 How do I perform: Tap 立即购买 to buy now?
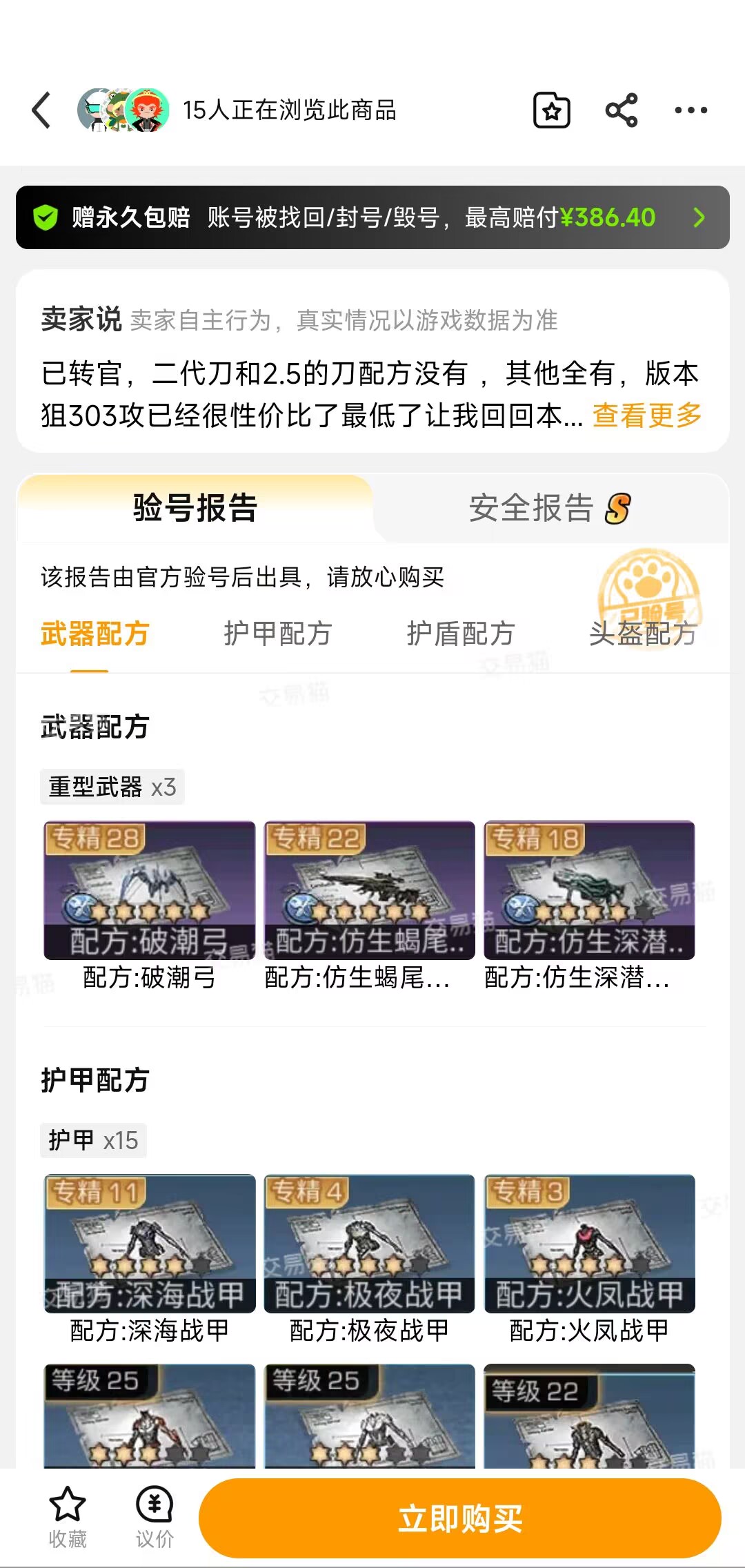click(459, 1518)
